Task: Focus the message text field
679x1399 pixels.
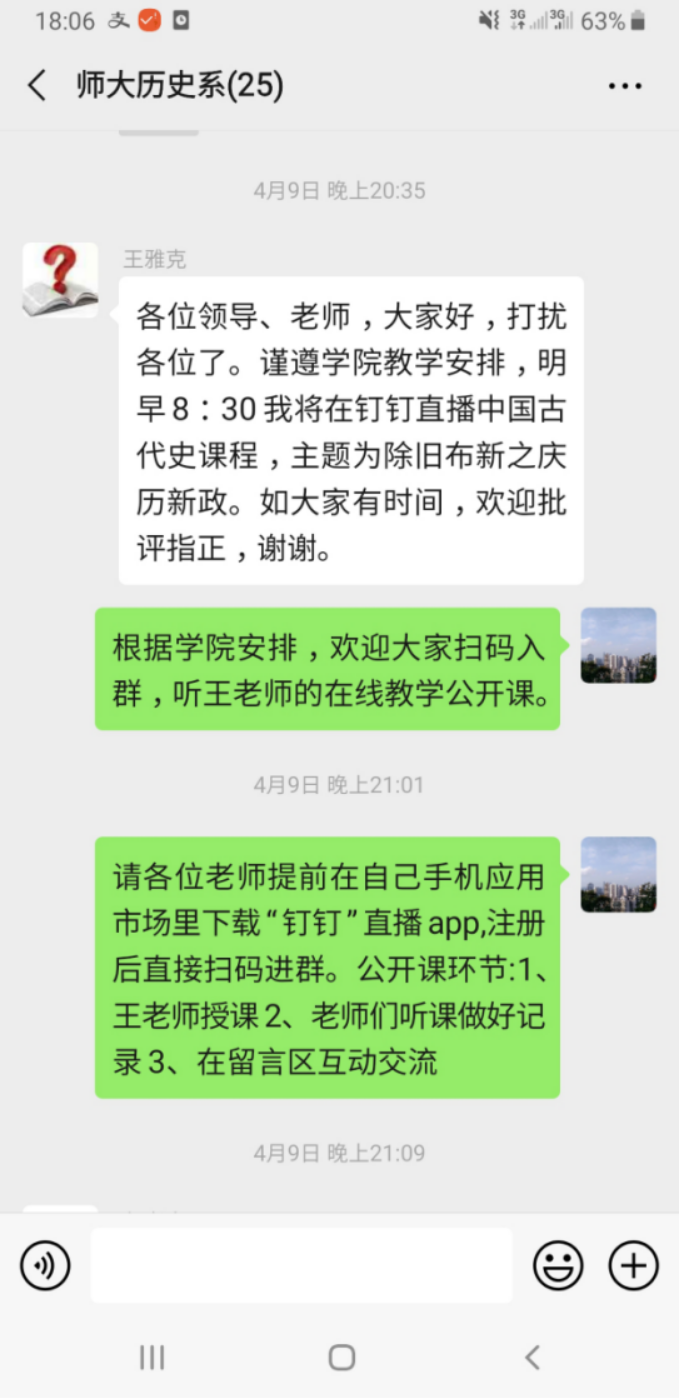Action: click(x=301, y=1266)
